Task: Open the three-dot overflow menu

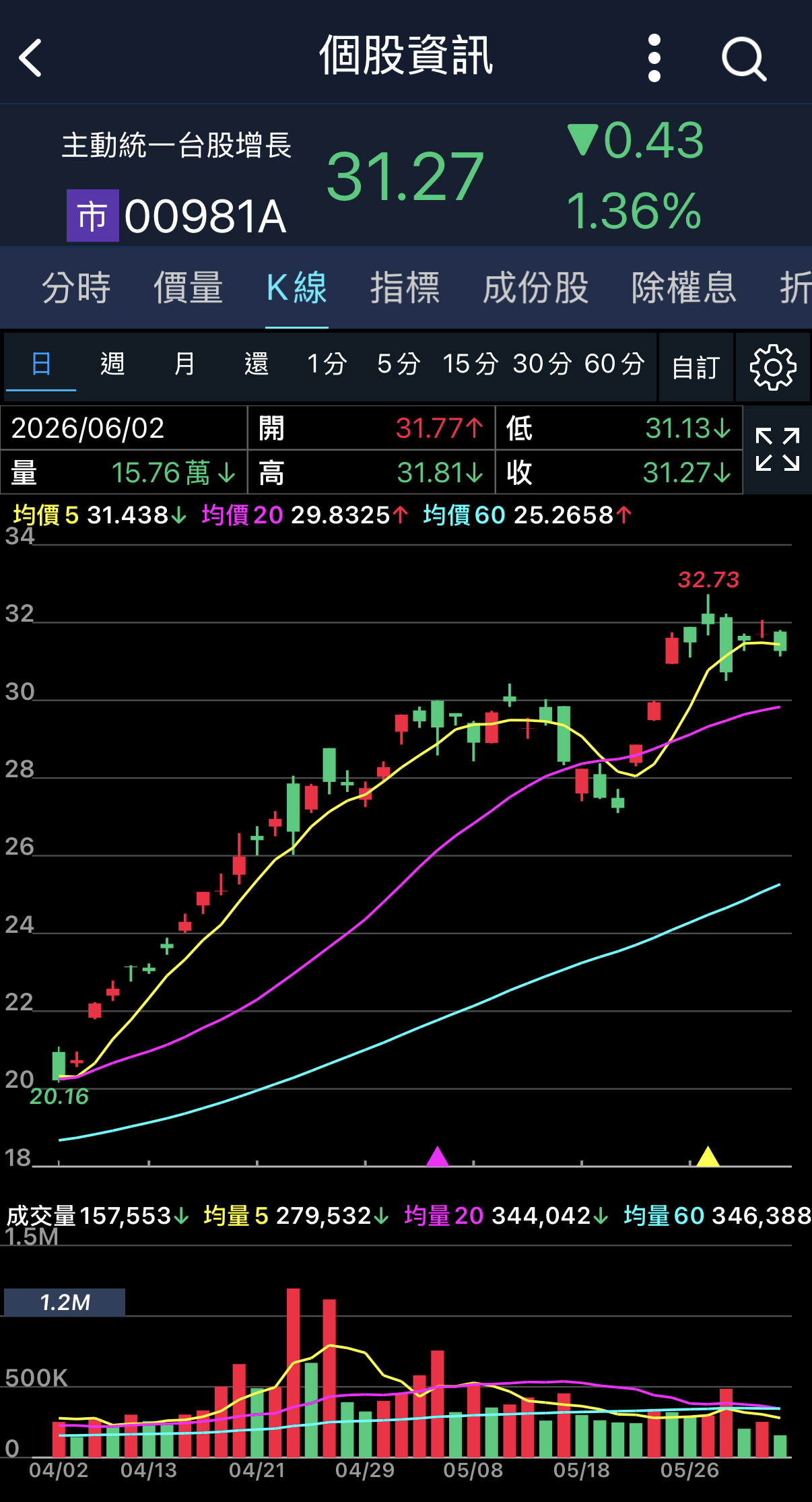Action: pos(654,58)
